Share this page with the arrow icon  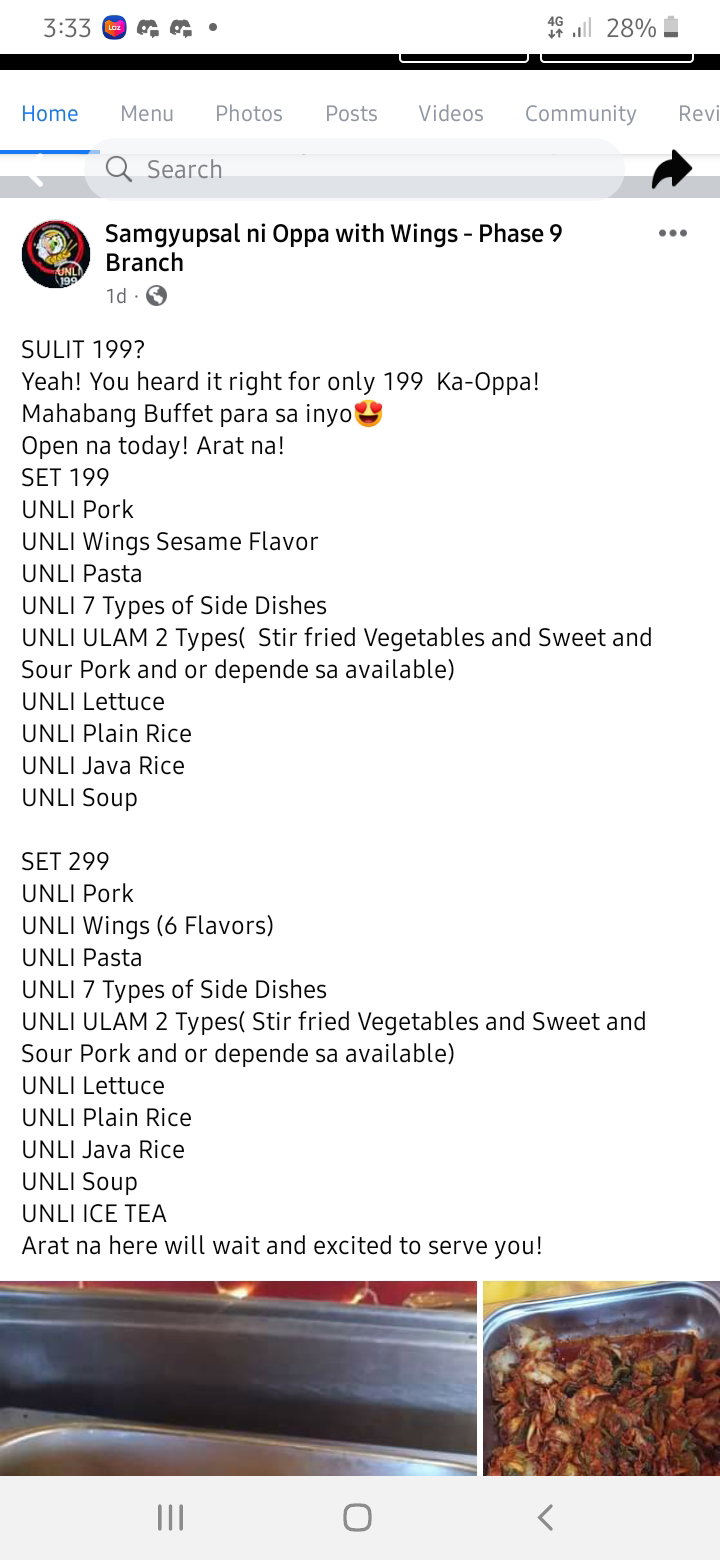671,169
